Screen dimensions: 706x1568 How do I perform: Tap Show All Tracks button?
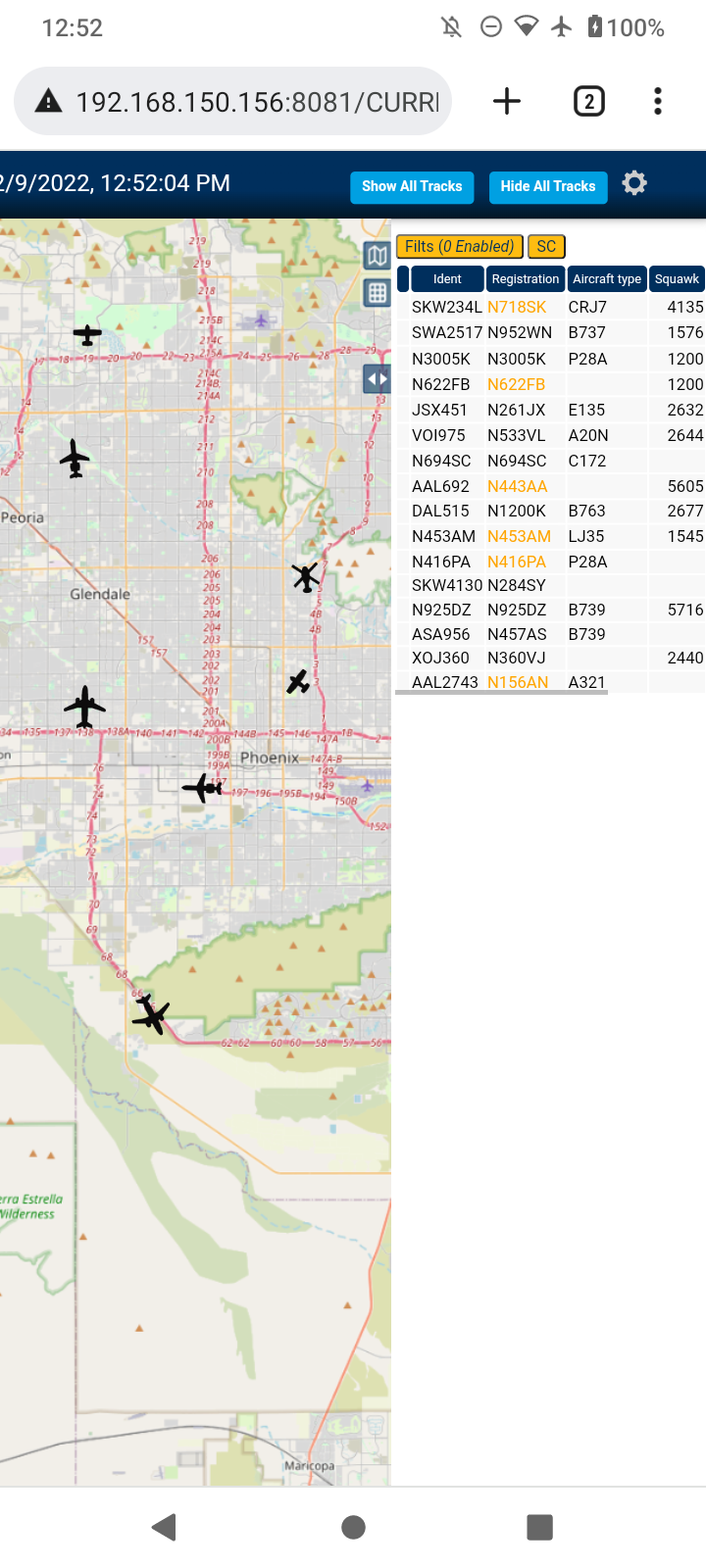click(412, 186)
